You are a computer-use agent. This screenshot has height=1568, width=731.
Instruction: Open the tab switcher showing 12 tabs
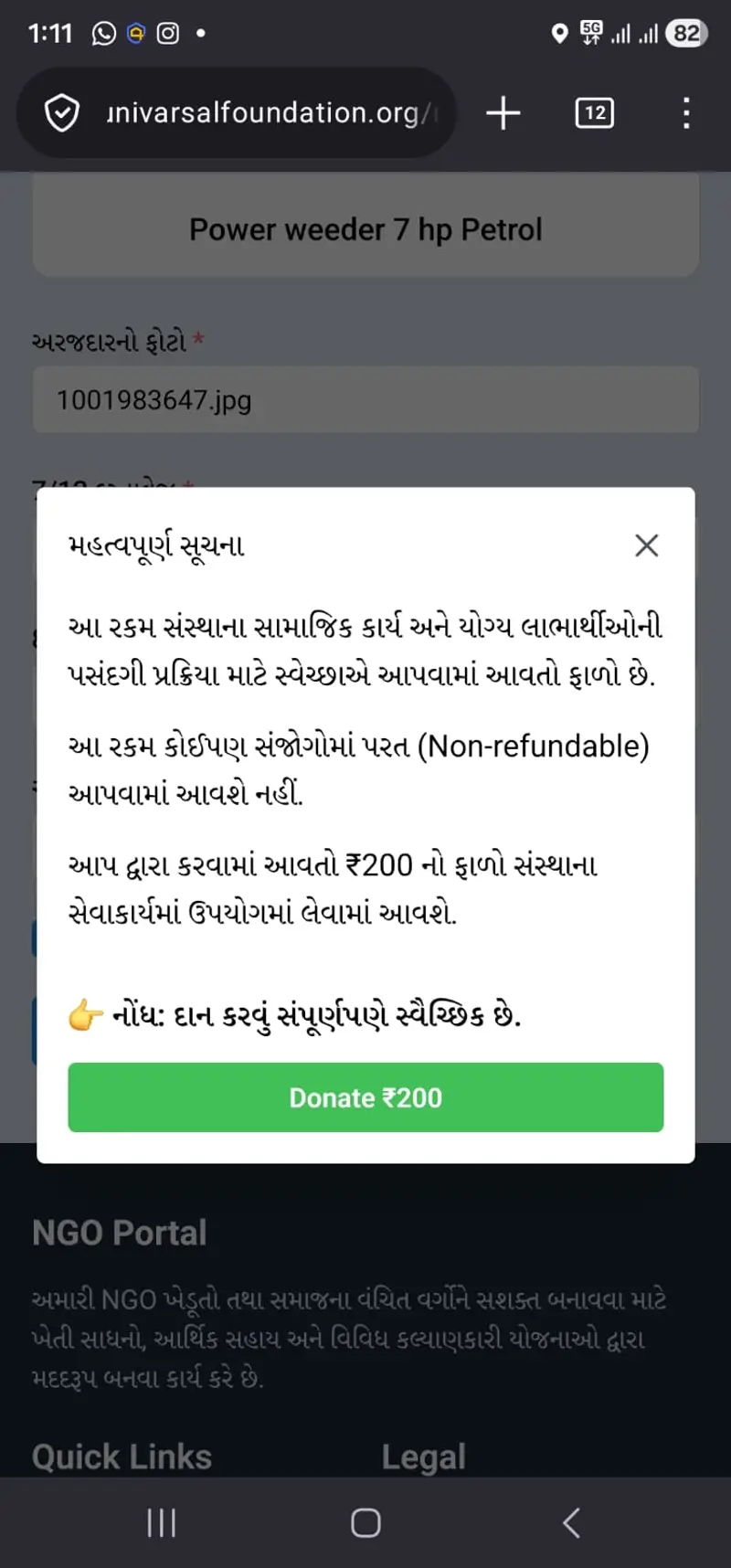tap(595, 113)
